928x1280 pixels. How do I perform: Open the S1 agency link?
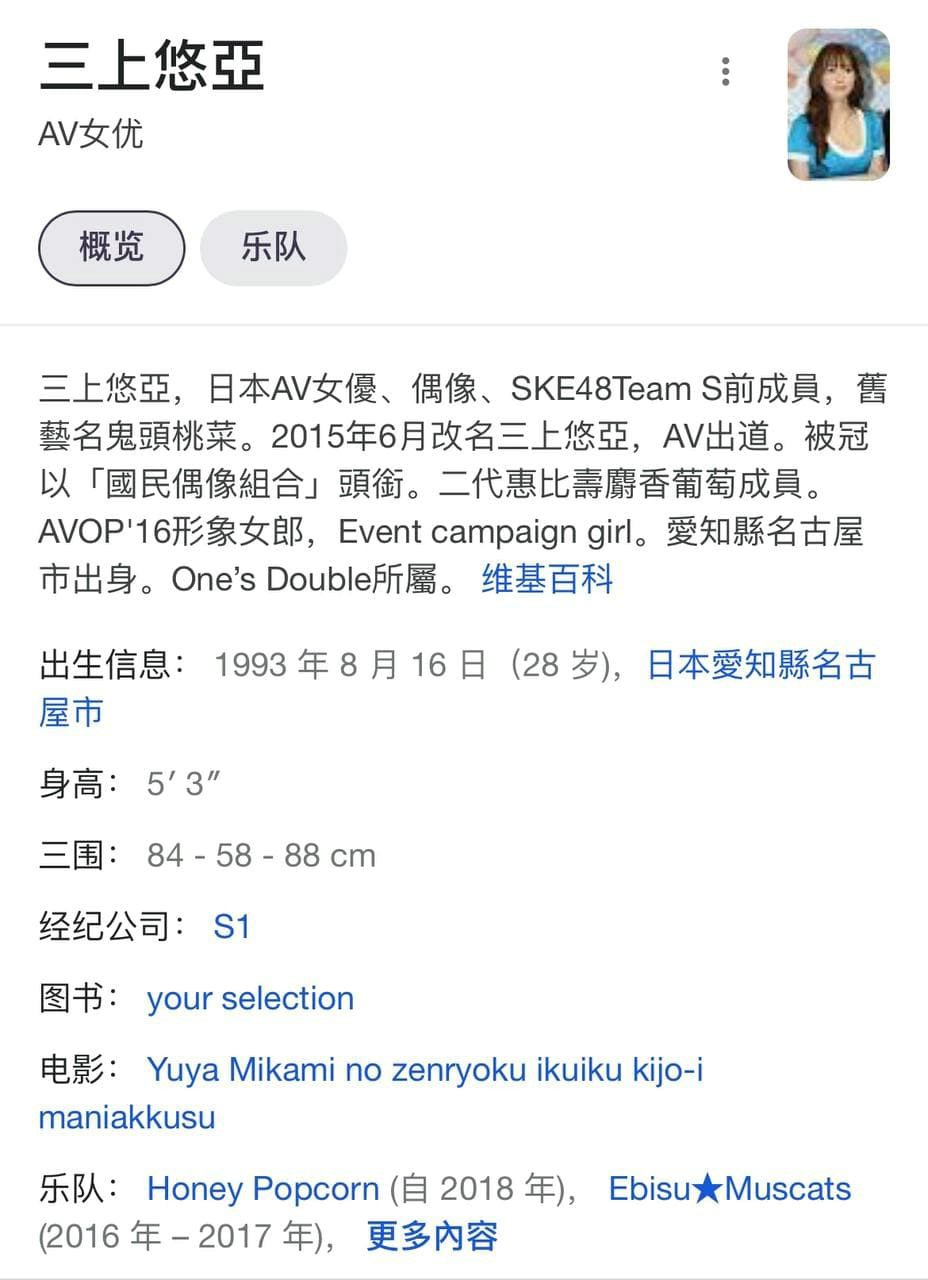coord(232,927)
